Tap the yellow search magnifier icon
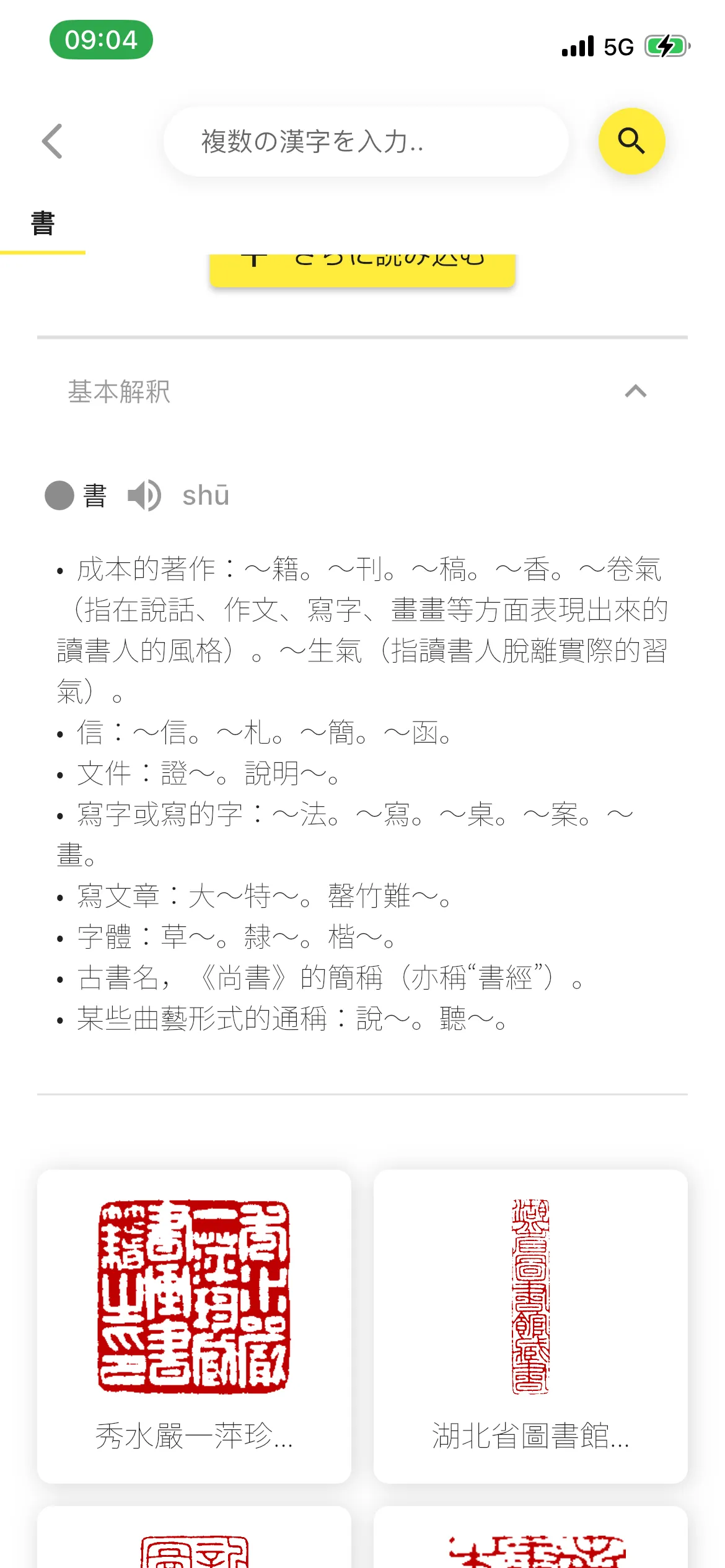This screenshot has height=1568, width=725. click(631, 141)
